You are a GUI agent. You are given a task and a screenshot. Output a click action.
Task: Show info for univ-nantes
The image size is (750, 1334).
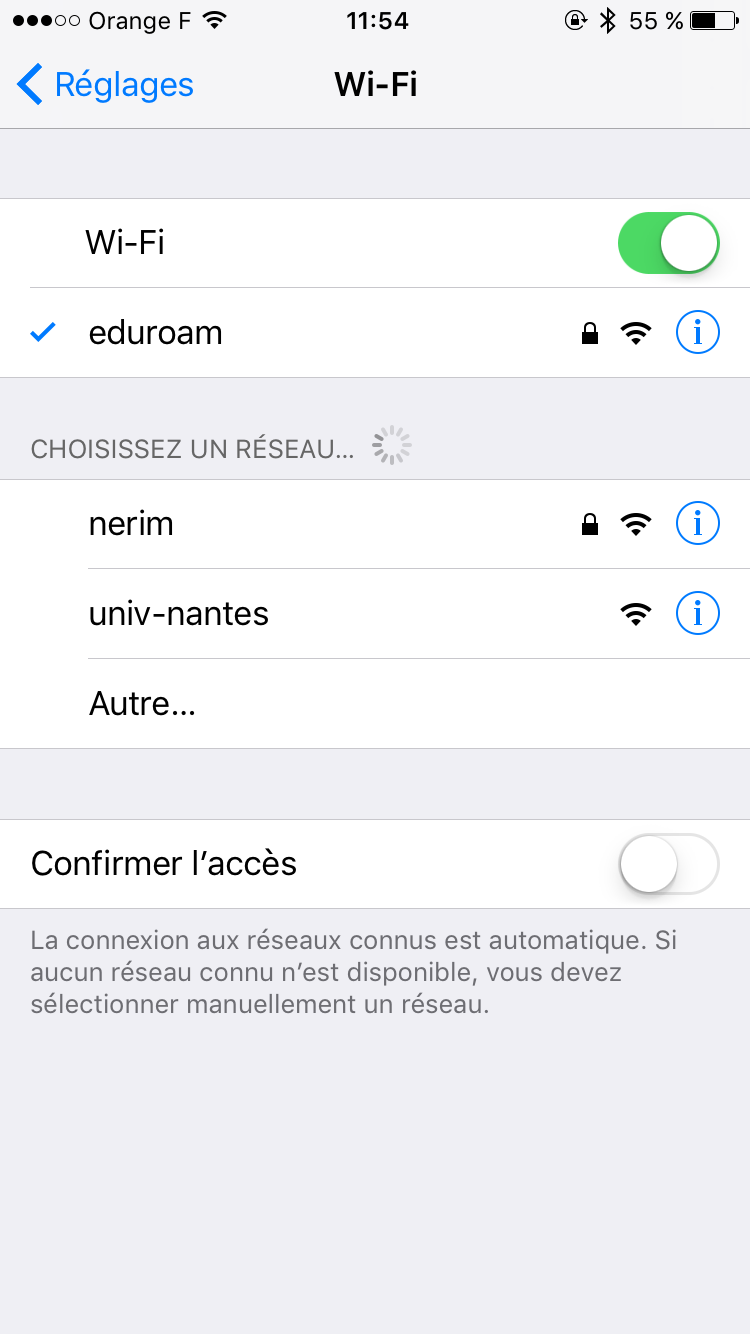[697, 613]
